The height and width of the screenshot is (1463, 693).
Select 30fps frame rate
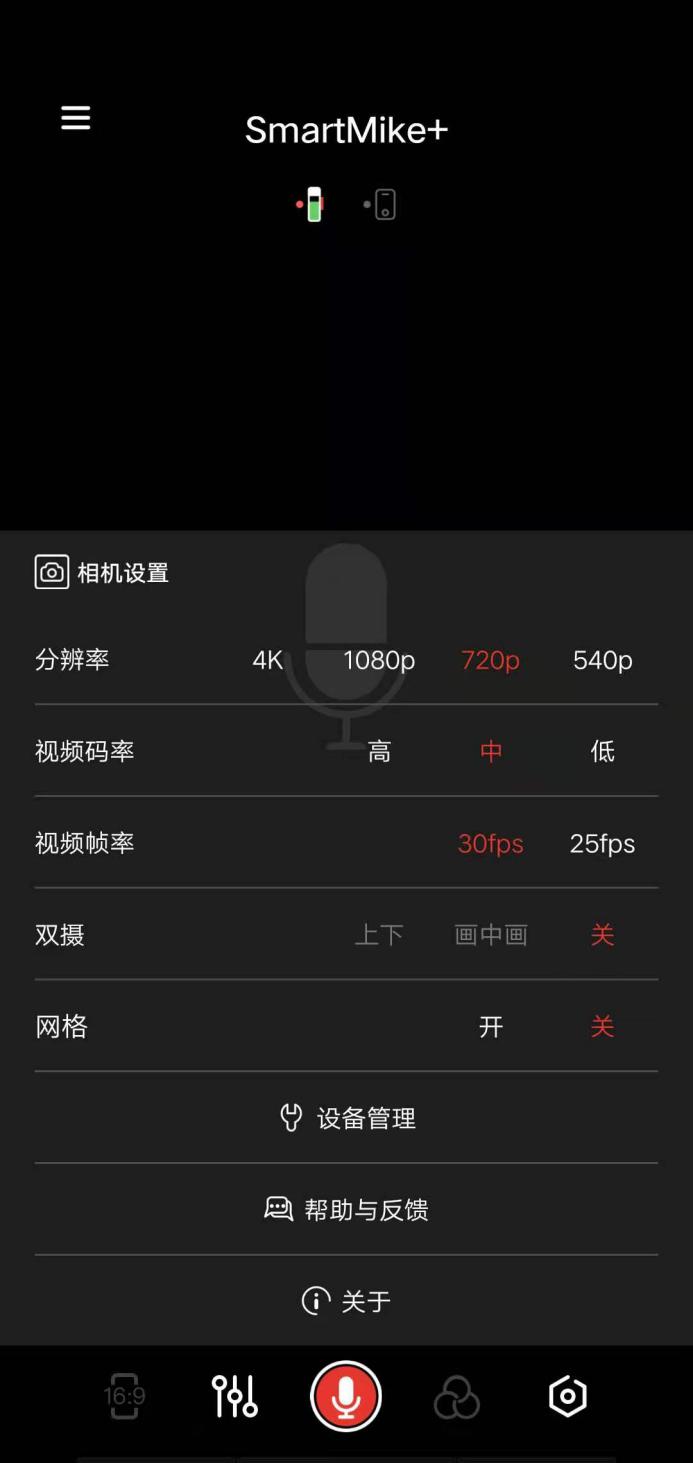(490, 844)
